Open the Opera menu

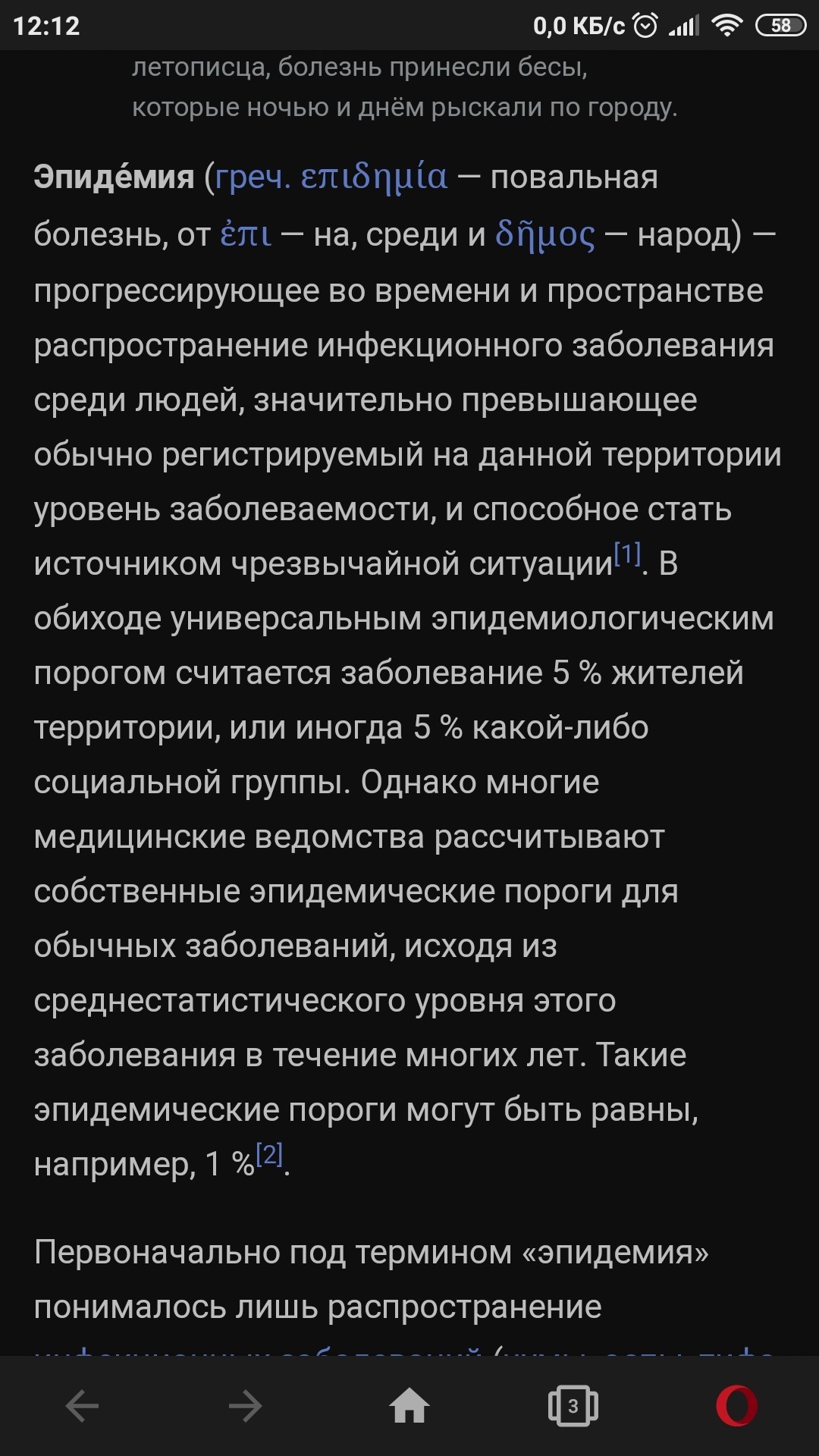point(737,1405)
